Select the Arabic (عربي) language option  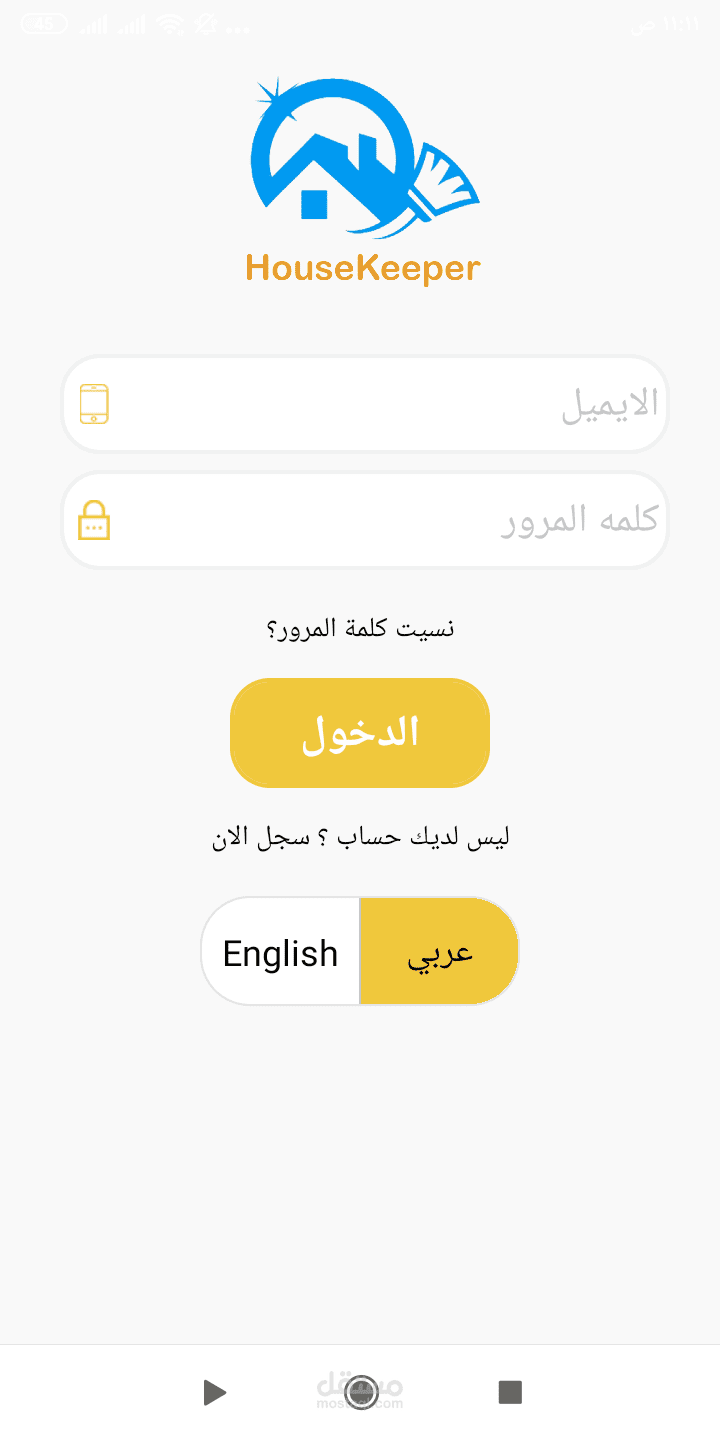coord(439,952)
